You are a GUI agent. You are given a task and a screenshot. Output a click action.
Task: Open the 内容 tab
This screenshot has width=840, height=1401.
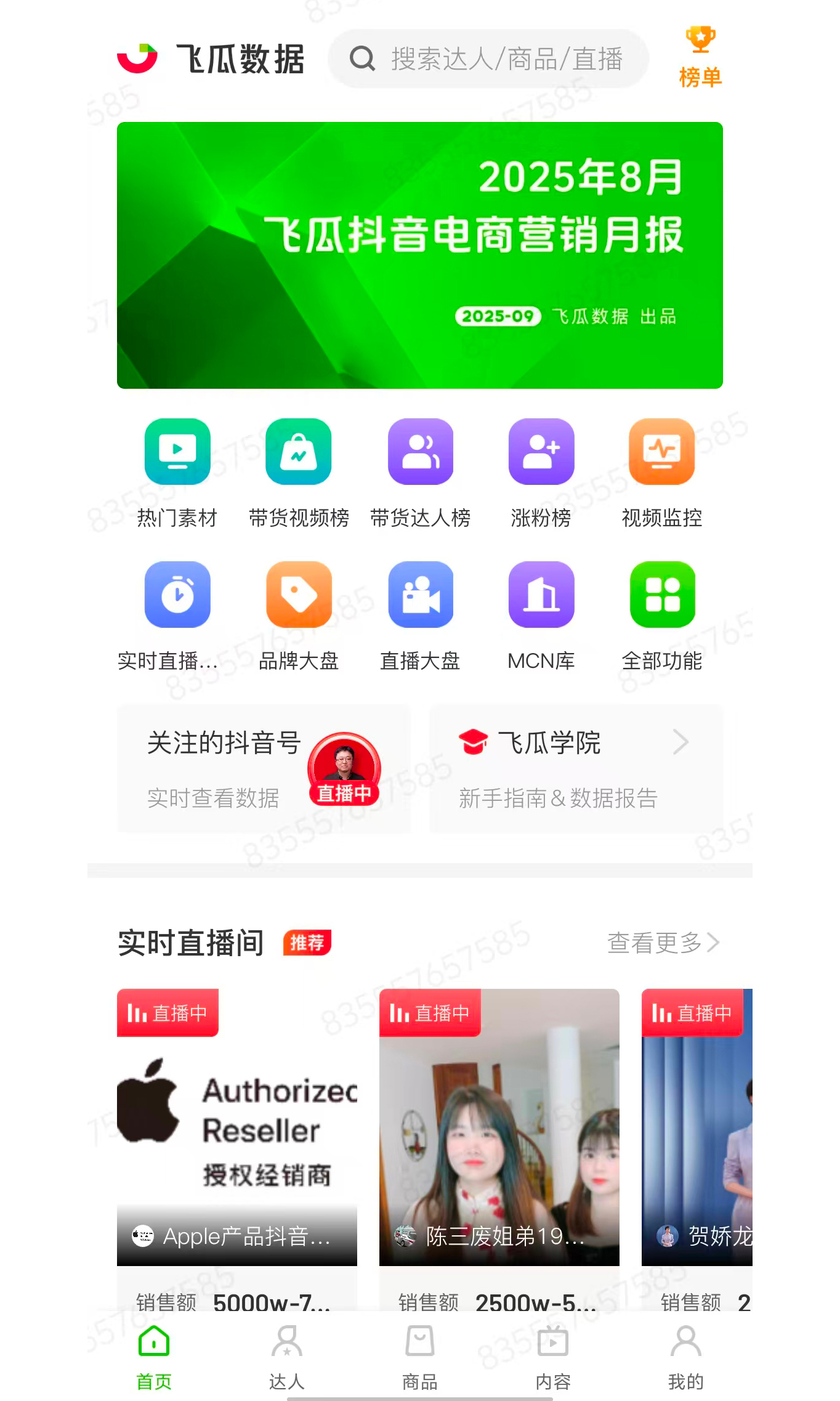point(553,1355)
